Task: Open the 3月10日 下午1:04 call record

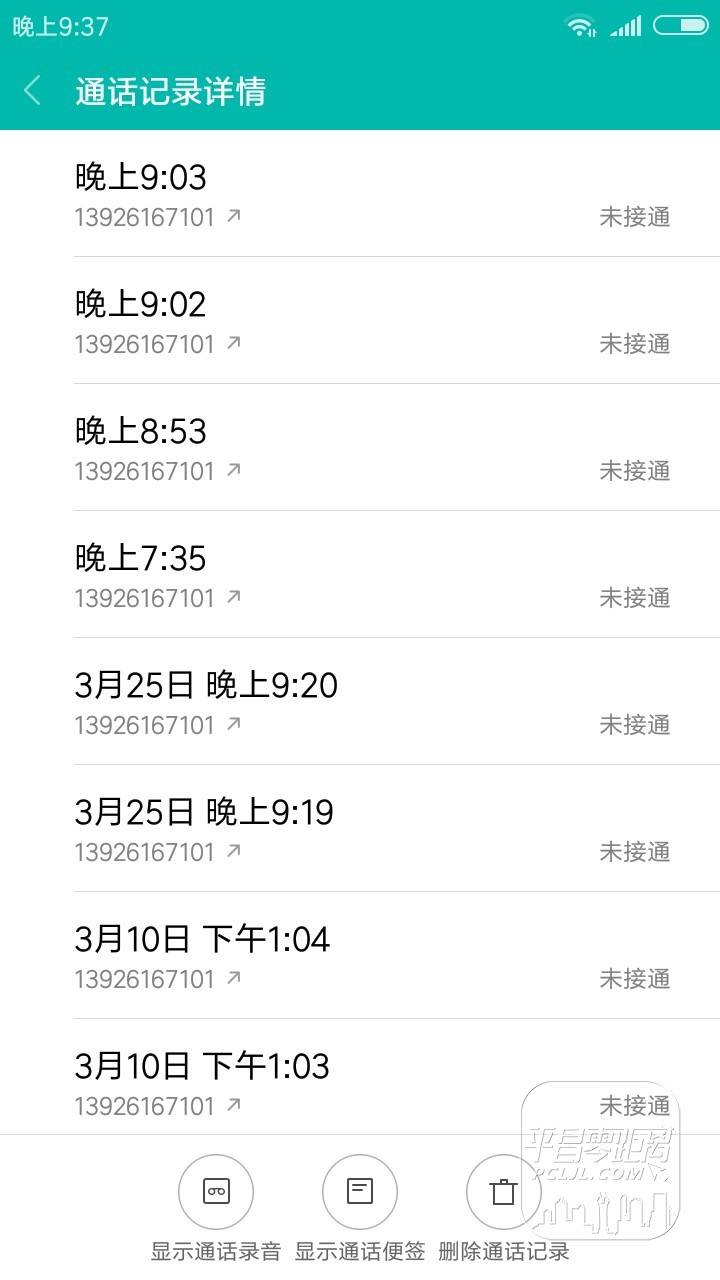Action: pos(360,956)
